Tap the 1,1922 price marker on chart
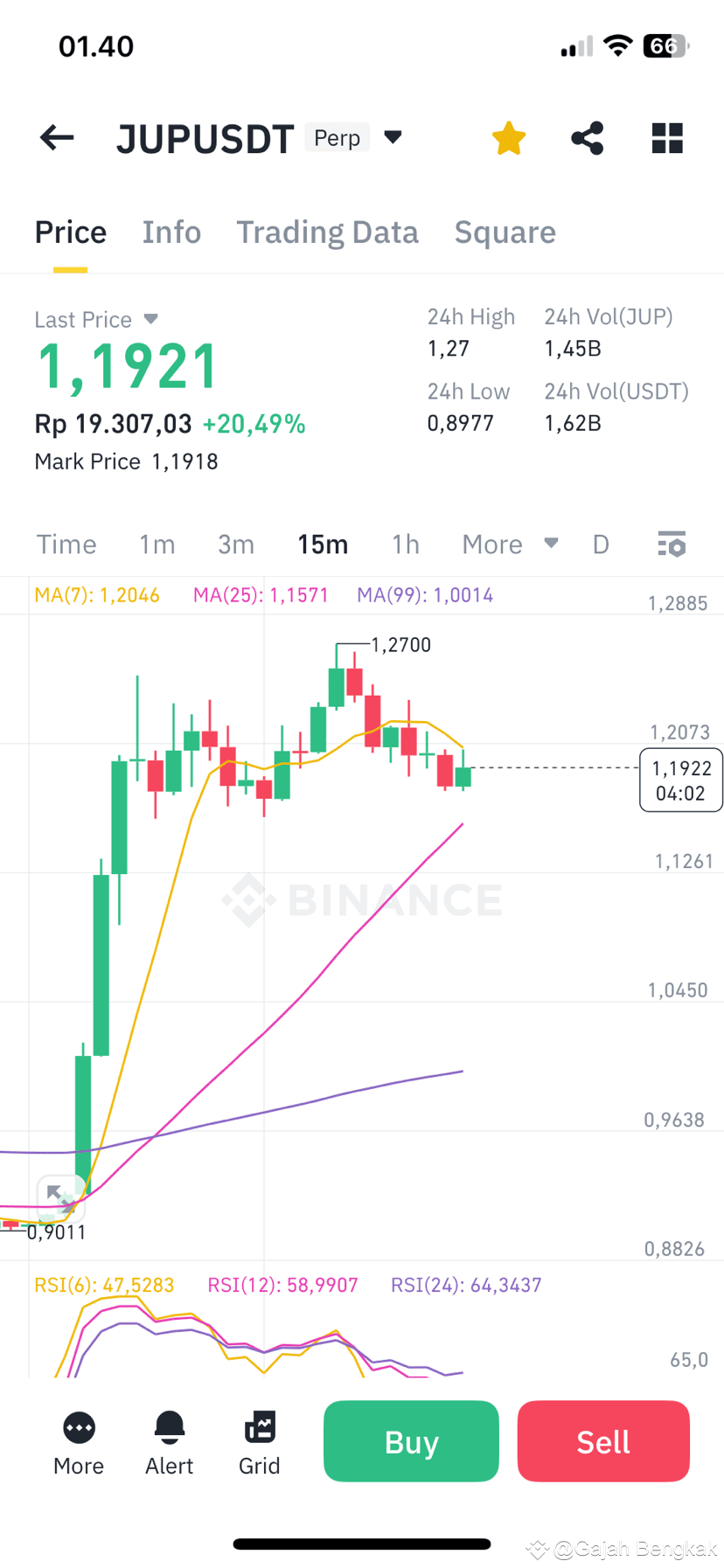 681,780
